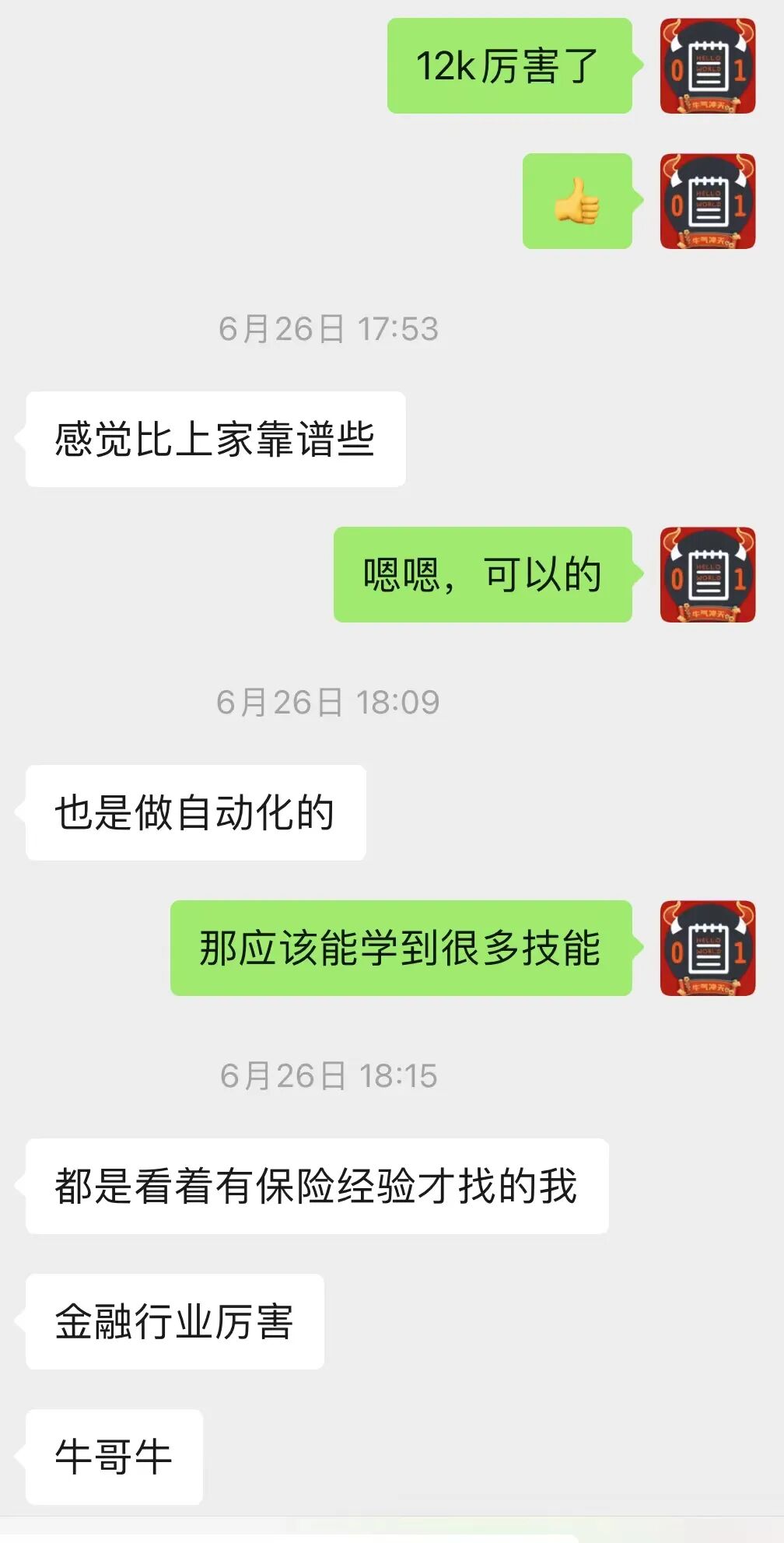The width and height of the screenshot is (784, 1543).
Task: Click the "感觉比上家靠谱些" white bubble
Action: [x=215, y=438]
